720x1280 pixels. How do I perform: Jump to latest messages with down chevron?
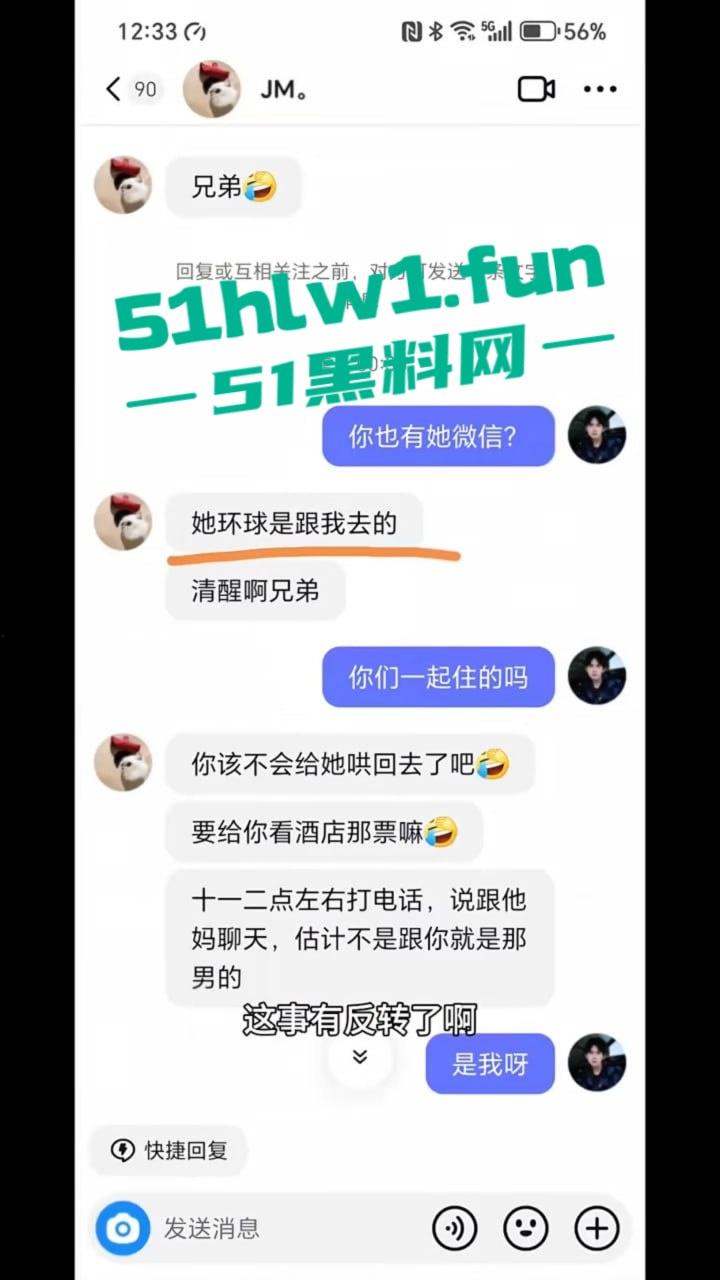point(360,1057)
